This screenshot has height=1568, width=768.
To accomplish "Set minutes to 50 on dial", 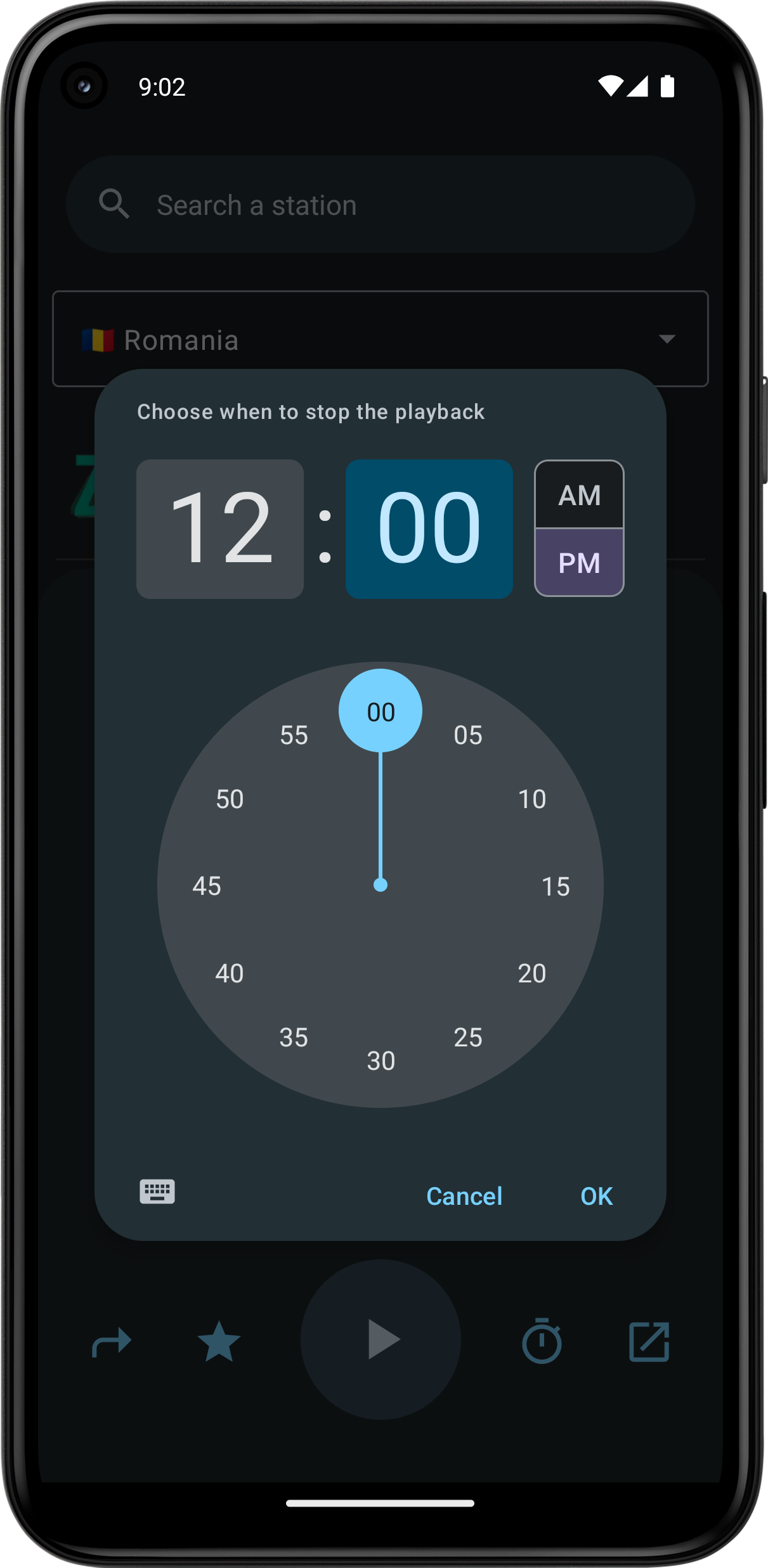I will (x=230, y=799).
